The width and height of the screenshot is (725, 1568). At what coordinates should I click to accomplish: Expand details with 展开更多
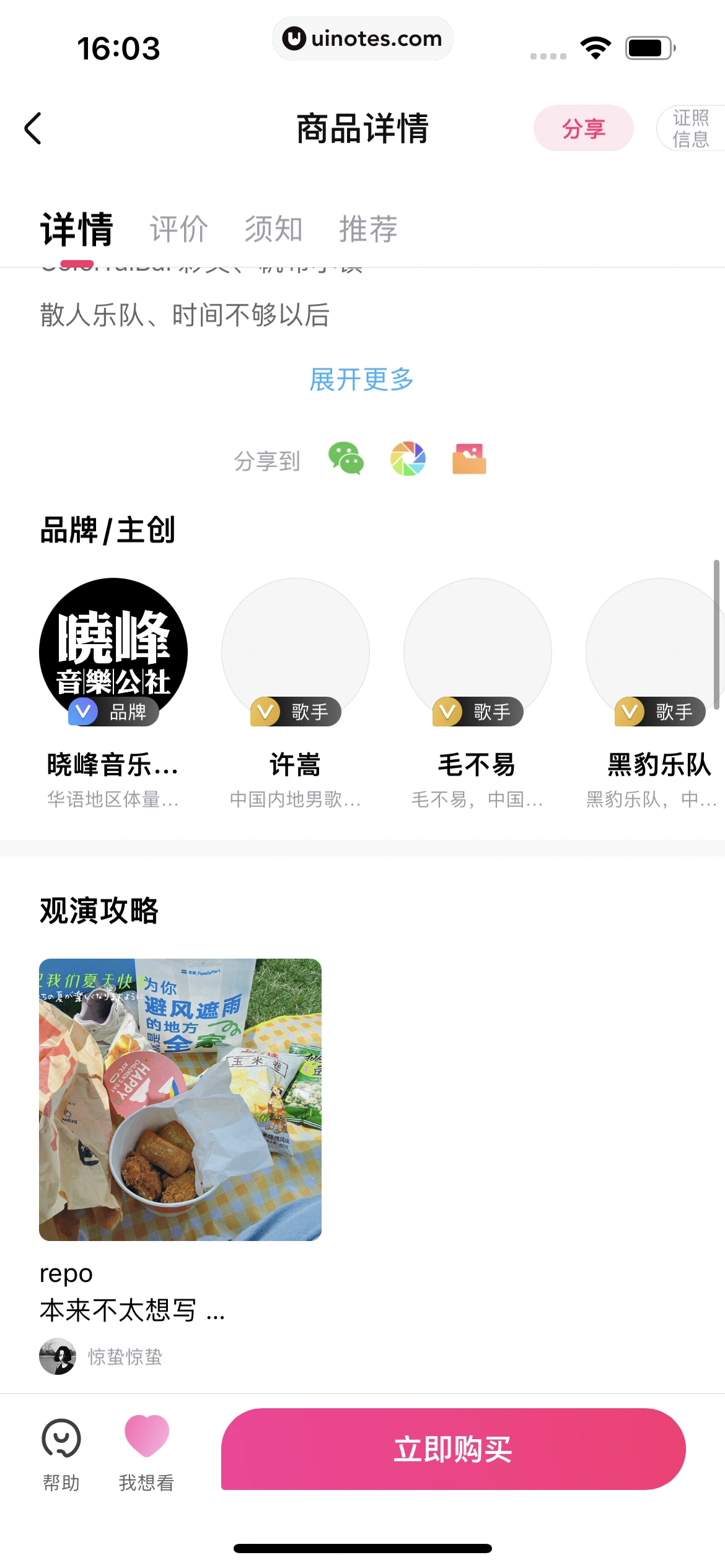click(x=362, y=379)
